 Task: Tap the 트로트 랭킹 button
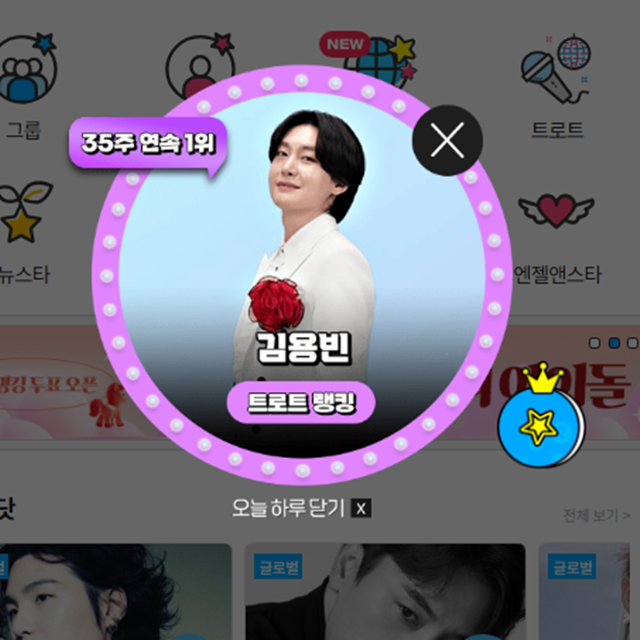tap(300, 403)
